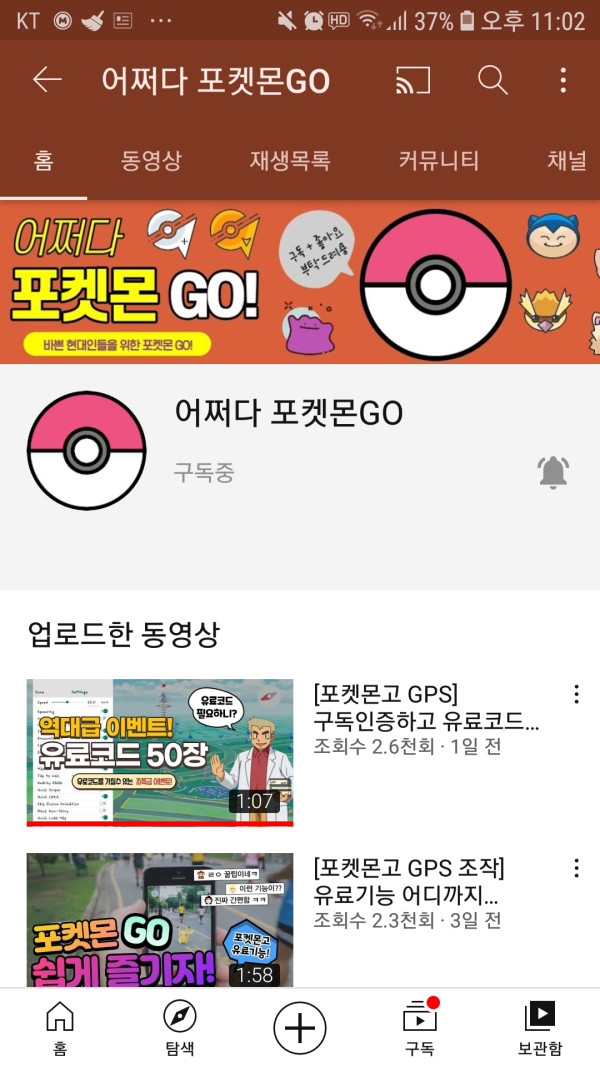Play the 유료코드 50장 video
Screen dimensions: 600x1067
click(x=160, y=752)
